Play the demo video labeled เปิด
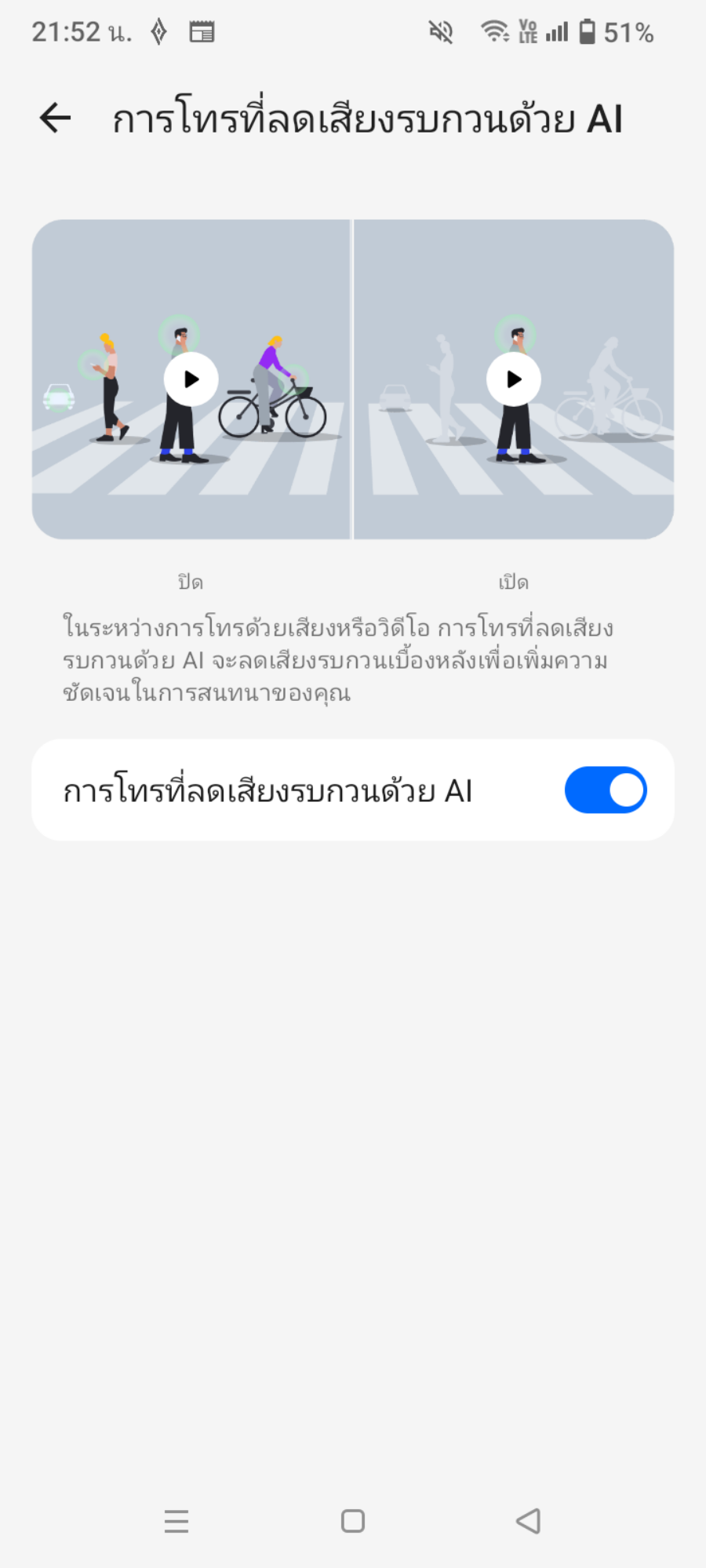706x1568 pixels. pyautogui.click(x=514, y=379)
